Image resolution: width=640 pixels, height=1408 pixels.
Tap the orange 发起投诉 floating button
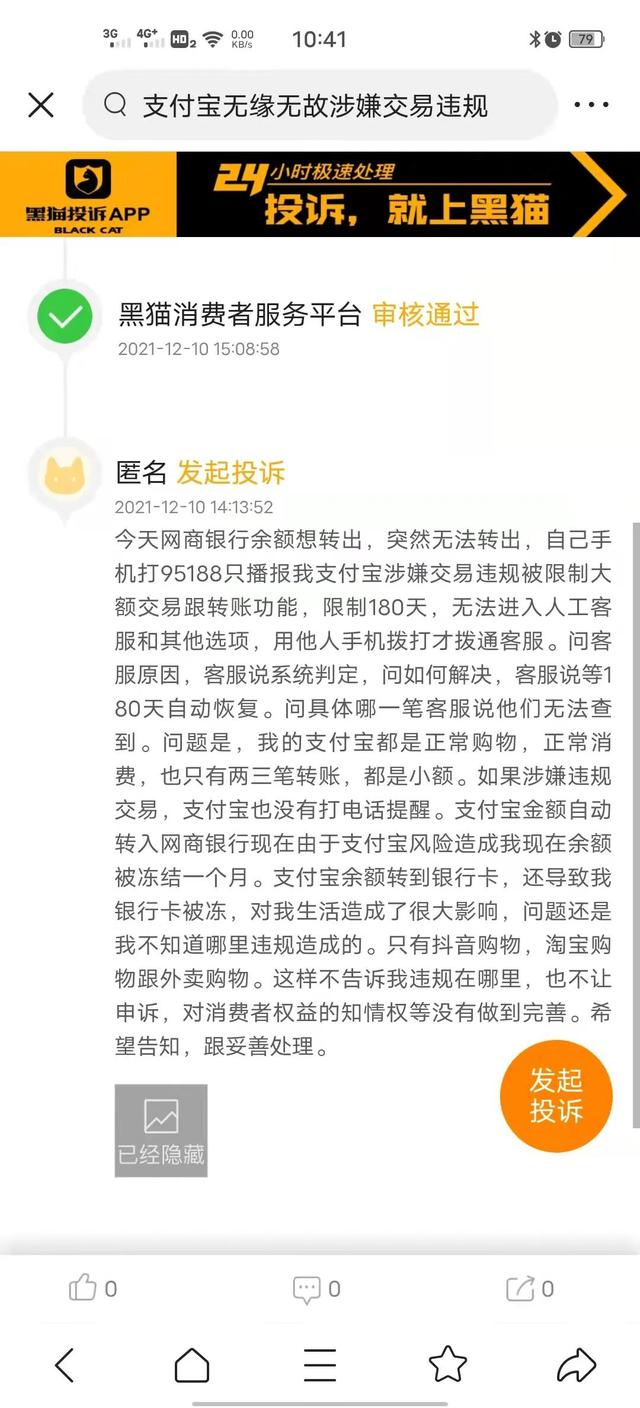coord(556,1096)
